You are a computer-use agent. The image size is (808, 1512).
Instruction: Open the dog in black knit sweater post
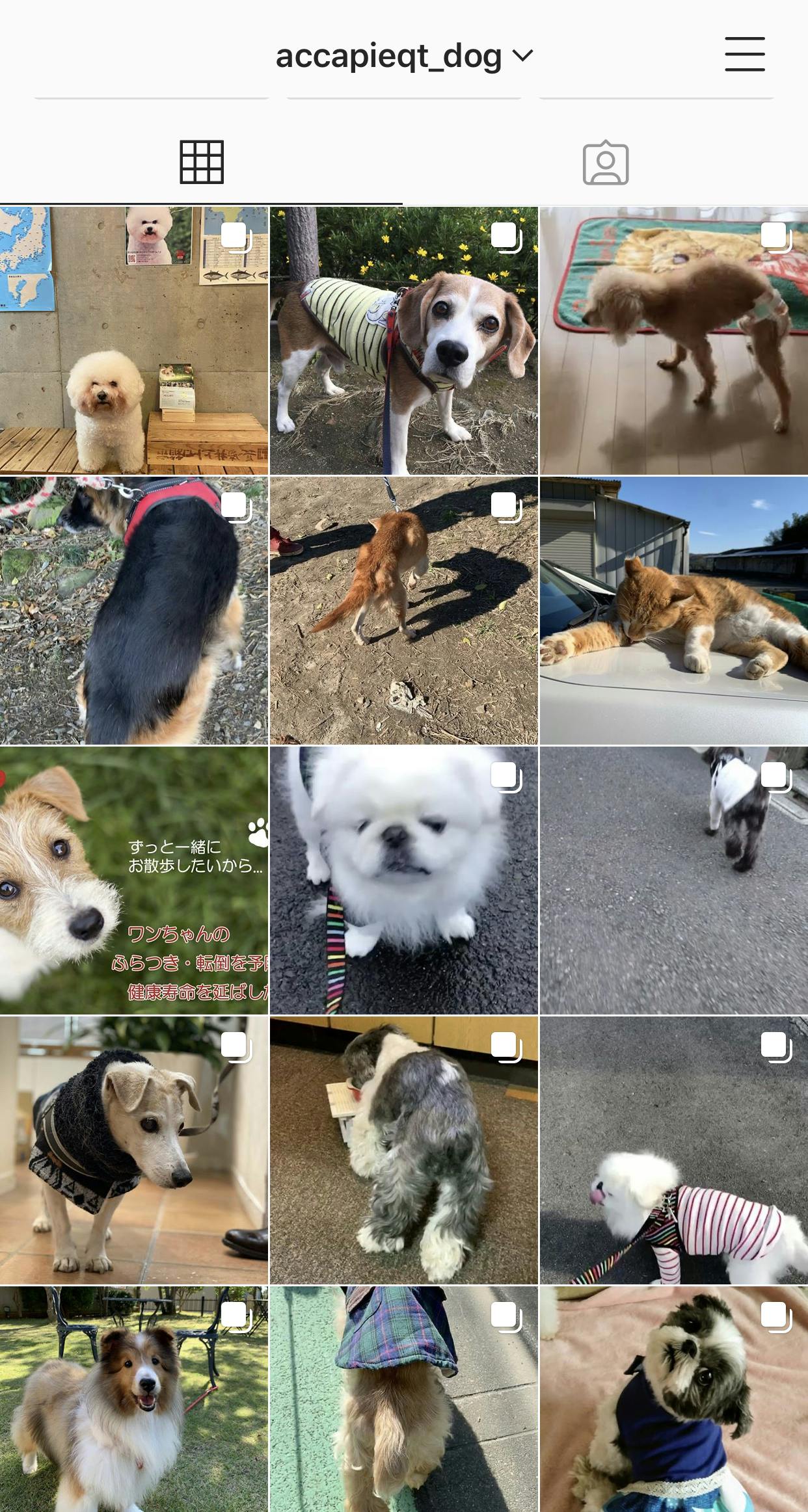pos(133,1150)
